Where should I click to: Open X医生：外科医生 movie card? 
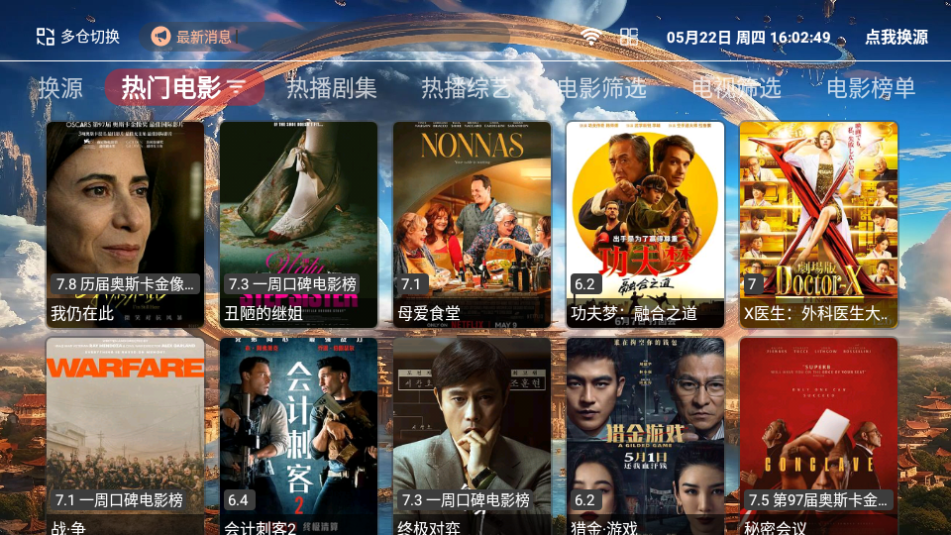(x=818, y=225)
